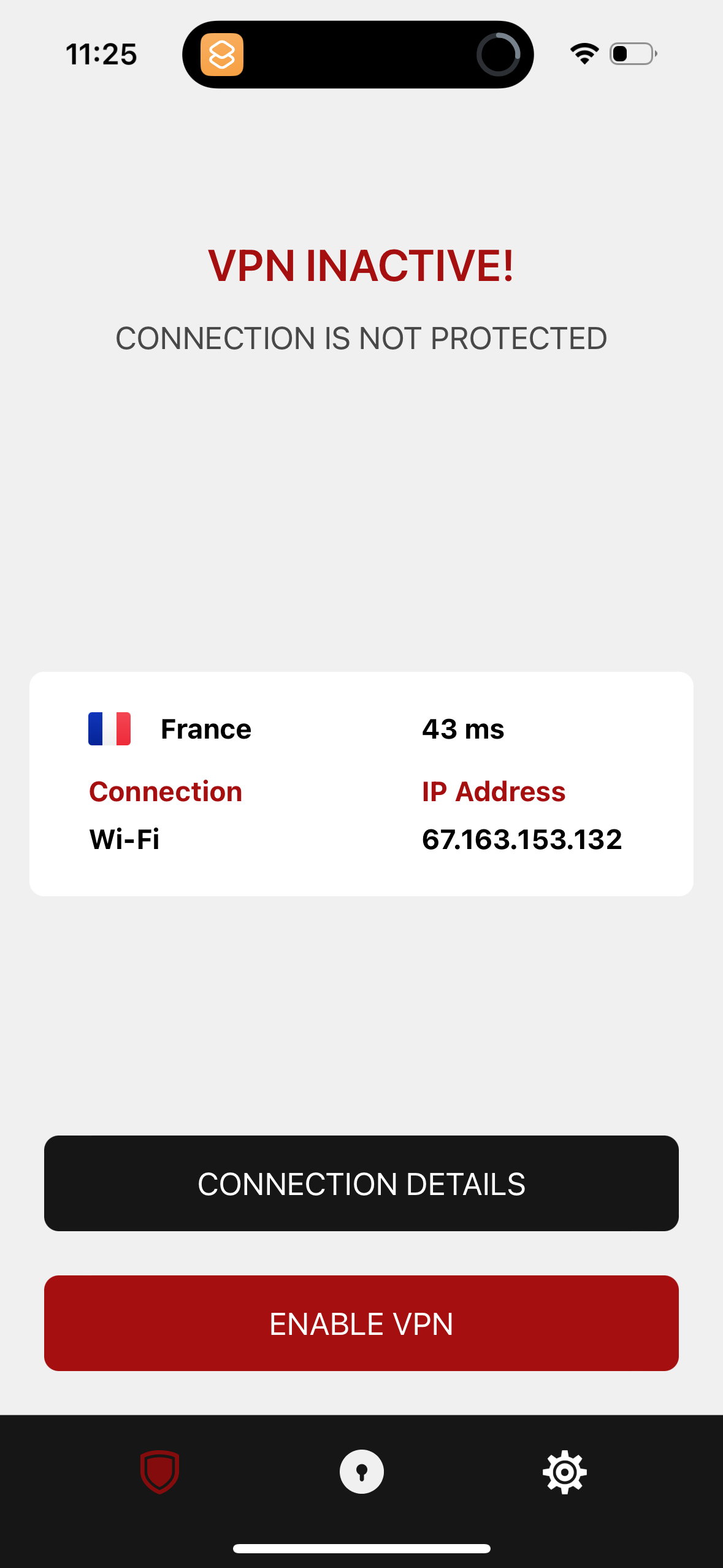The width and height of the screenshot is (723, 1568).
Task: Tap the battery indicator
Action: [x=632, y=54]
